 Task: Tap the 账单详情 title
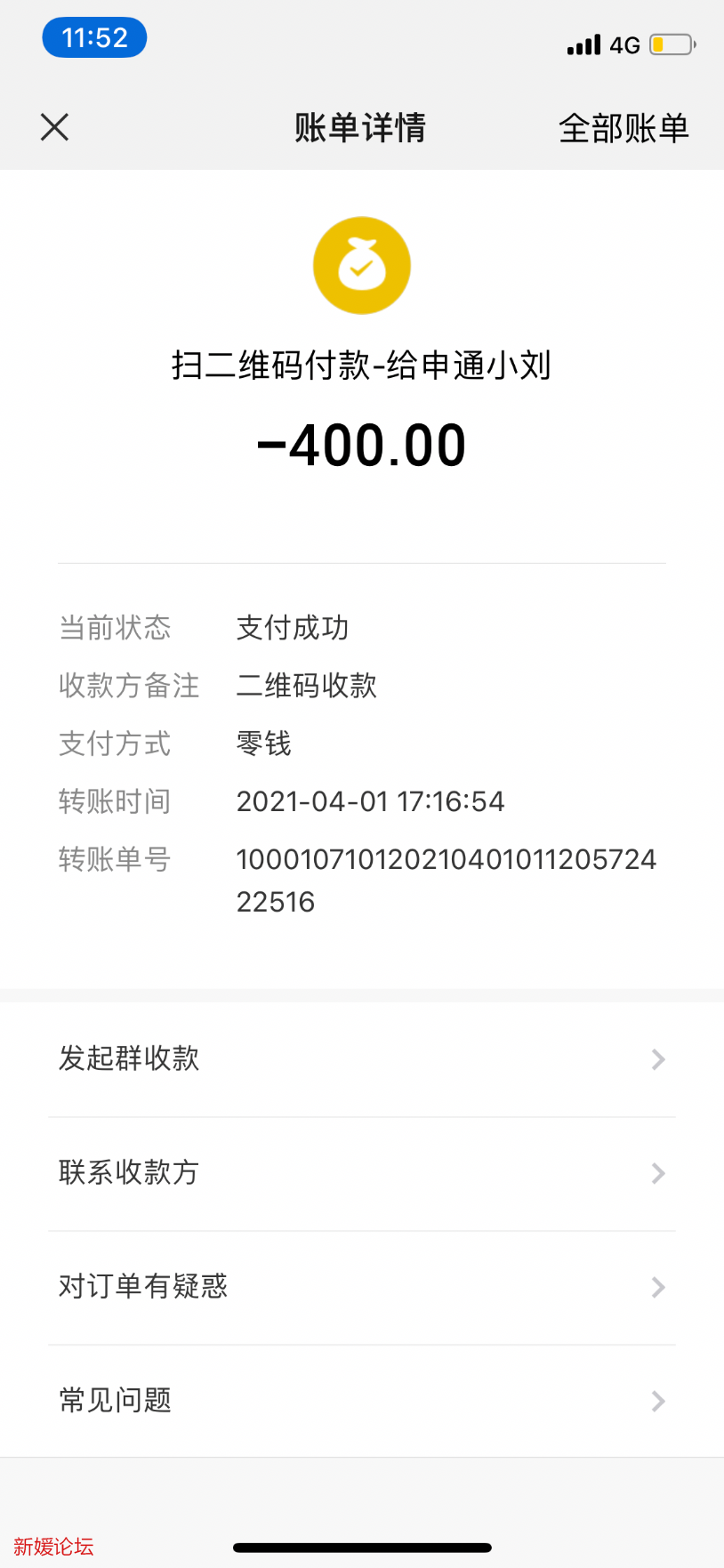[359, 127]
